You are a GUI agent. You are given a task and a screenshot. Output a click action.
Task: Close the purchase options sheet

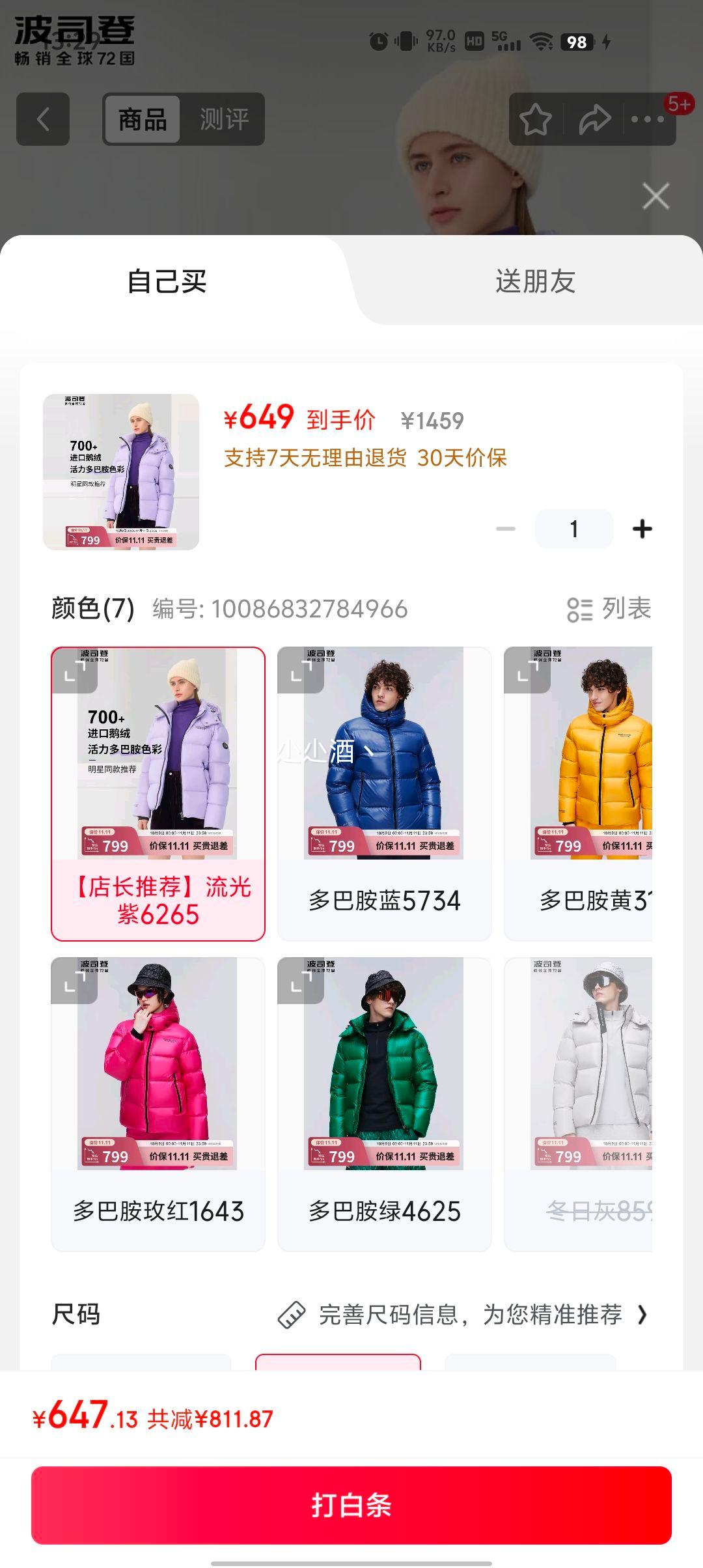655,196
